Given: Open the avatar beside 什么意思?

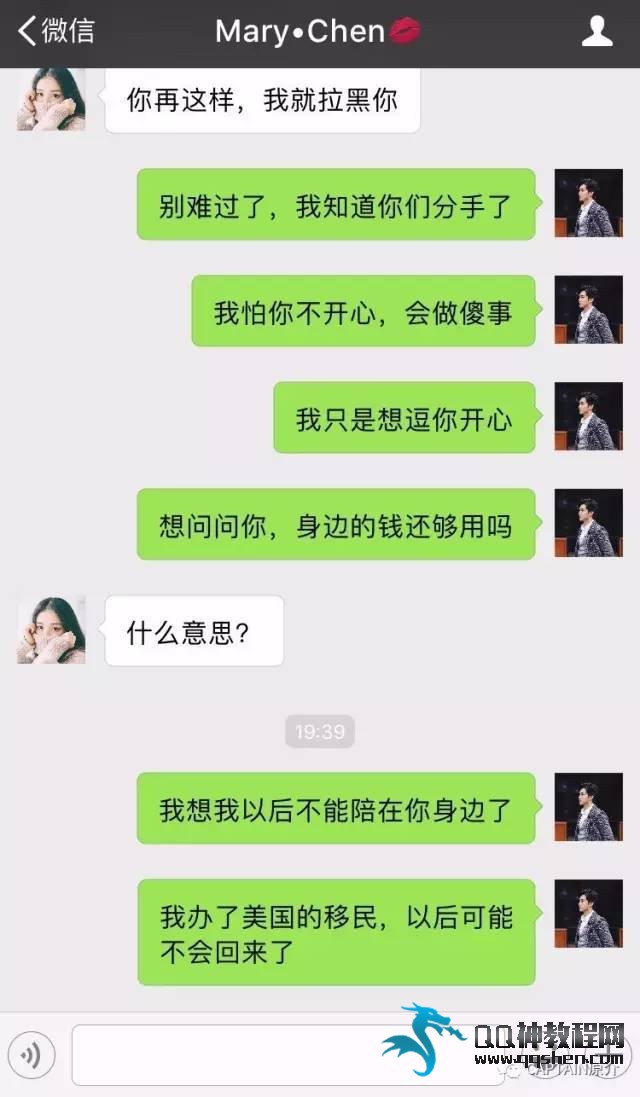Looking at the screenshot, I should point(51,629).
